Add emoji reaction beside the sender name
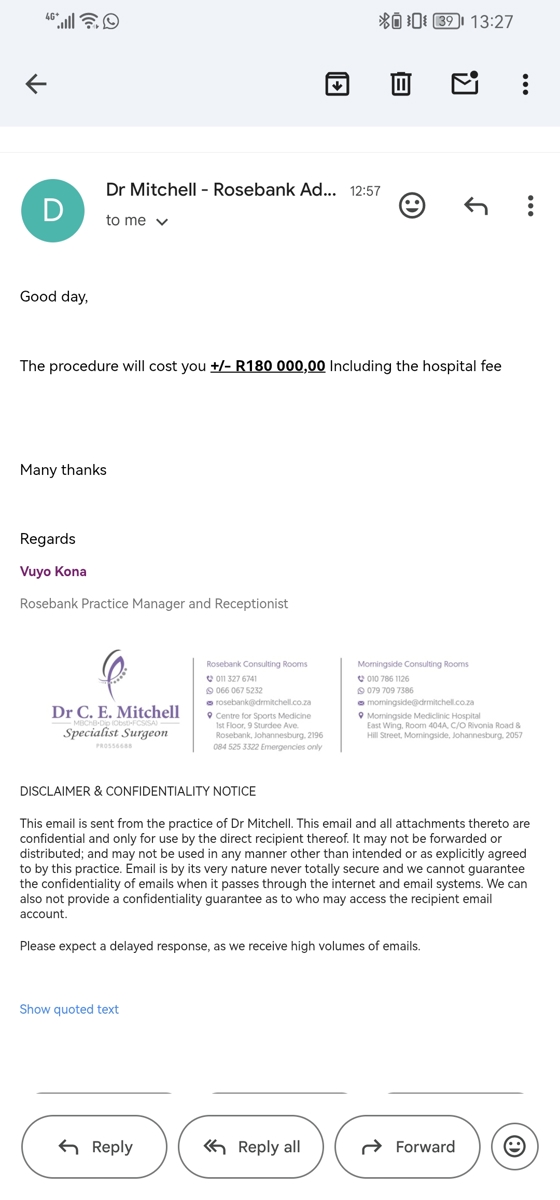The height and width of the screenshot is (1200, 560). click(412, 206)
